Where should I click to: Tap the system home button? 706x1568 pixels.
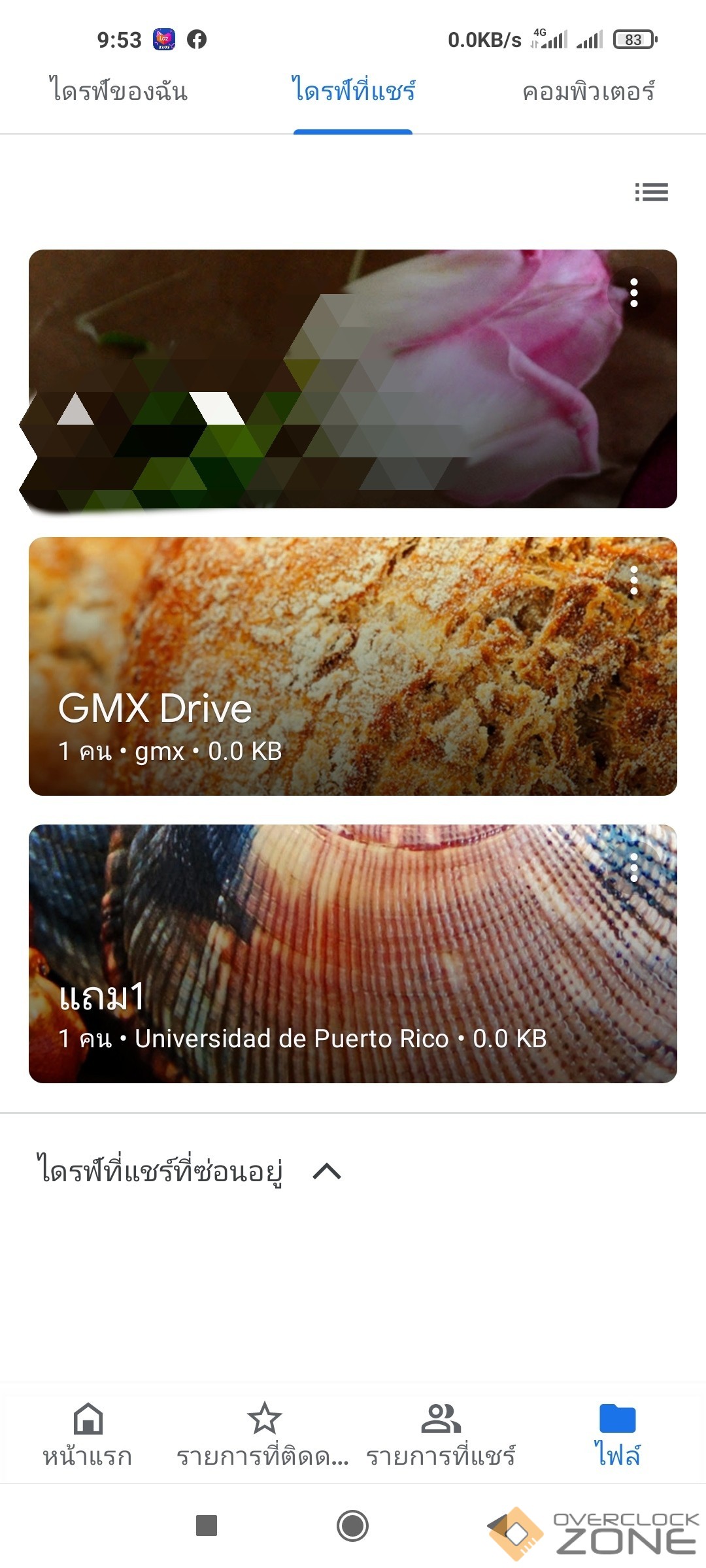point(352,1526)
